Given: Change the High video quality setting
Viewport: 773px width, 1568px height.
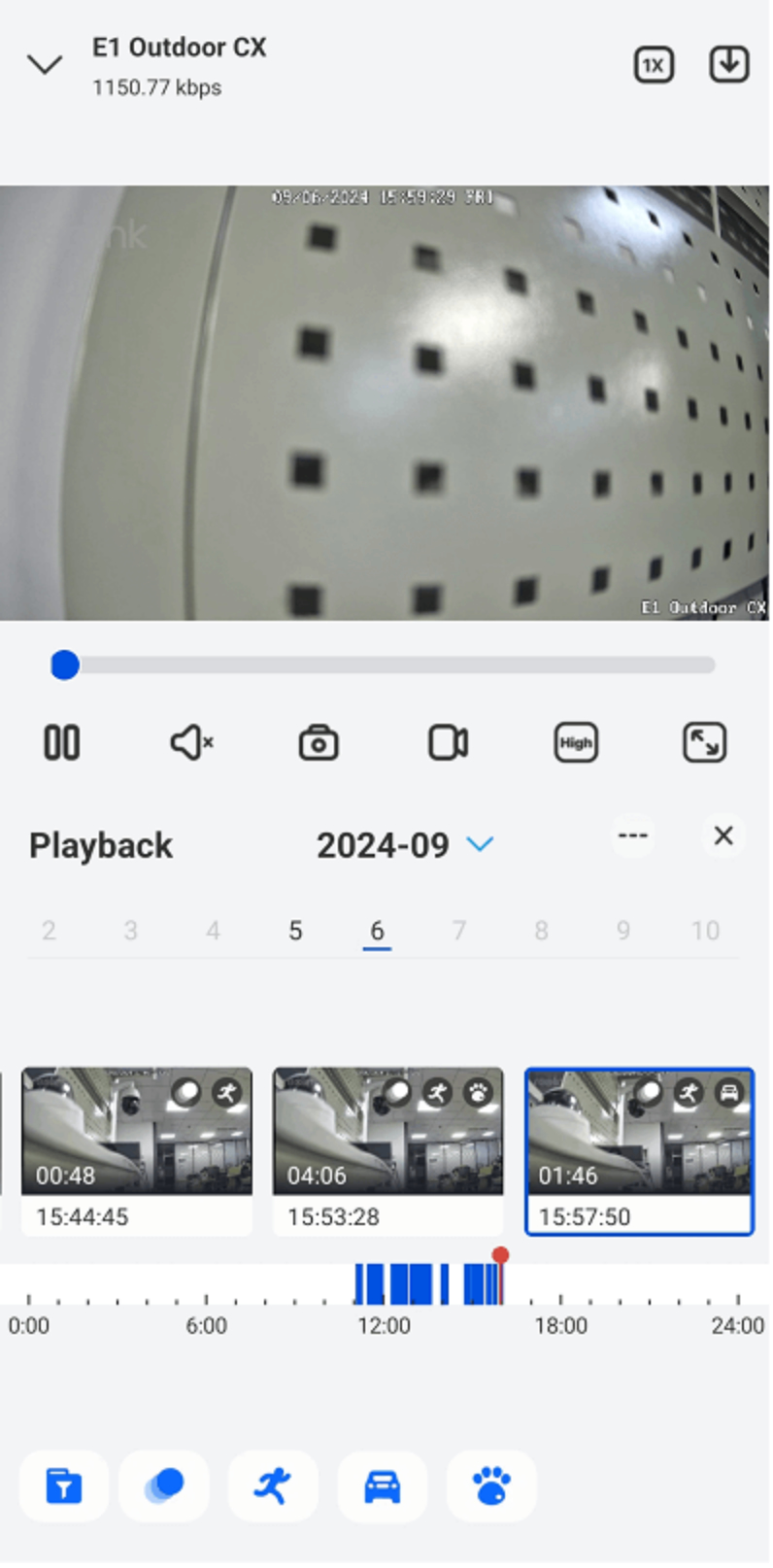Looking at the screenshot, I should coord(576,743).
